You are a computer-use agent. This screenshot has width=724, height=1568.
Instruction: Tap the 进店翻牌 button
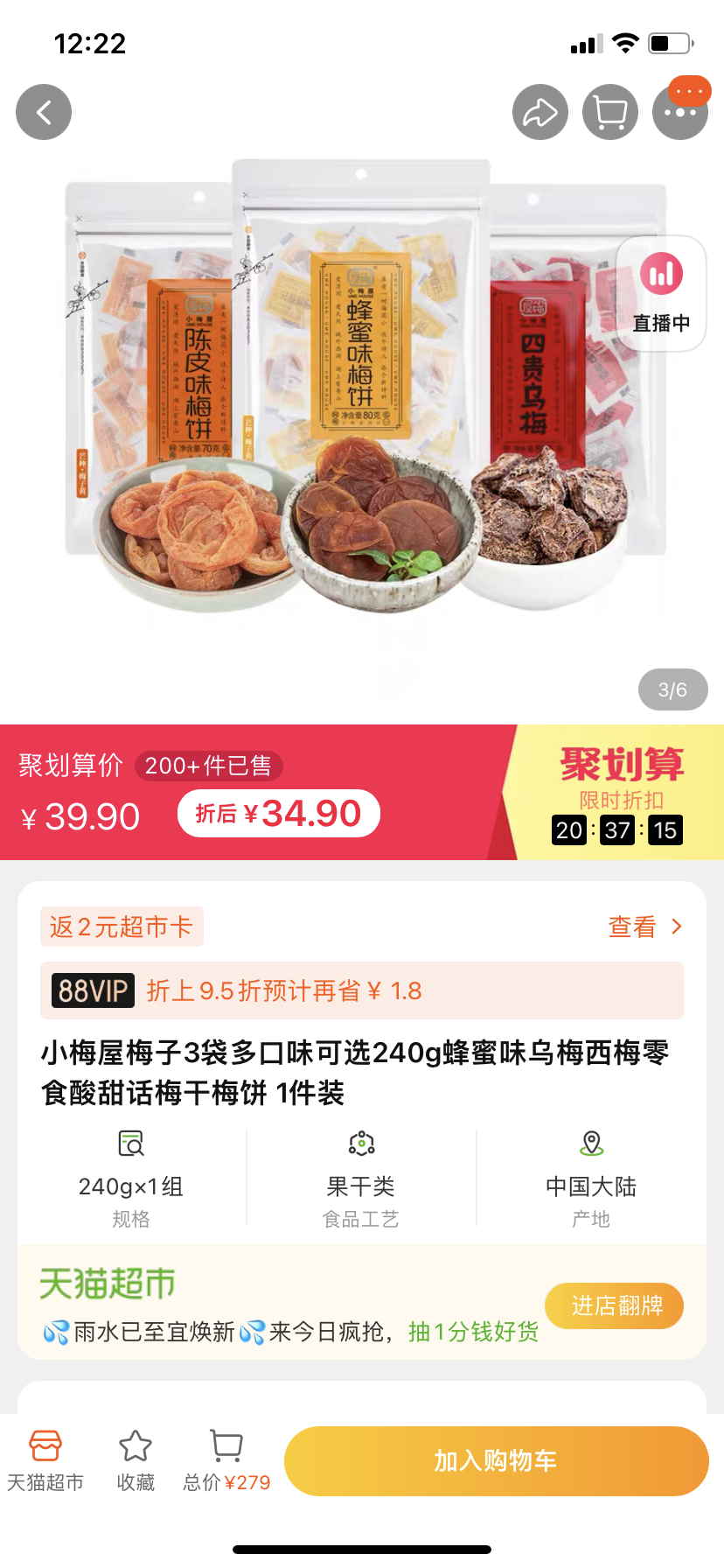[614, 1305]
